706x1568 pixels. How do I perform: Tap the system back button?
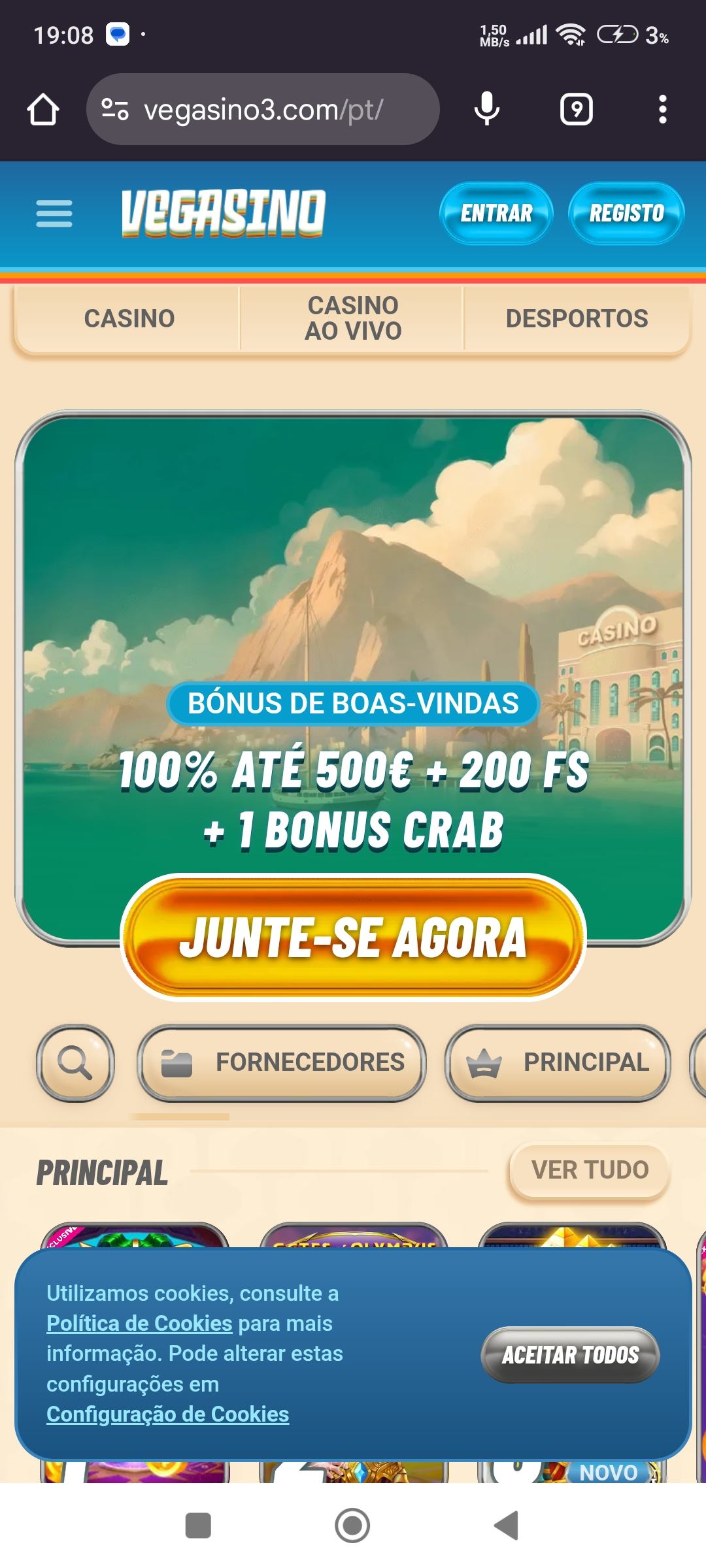coord(506,1526)
